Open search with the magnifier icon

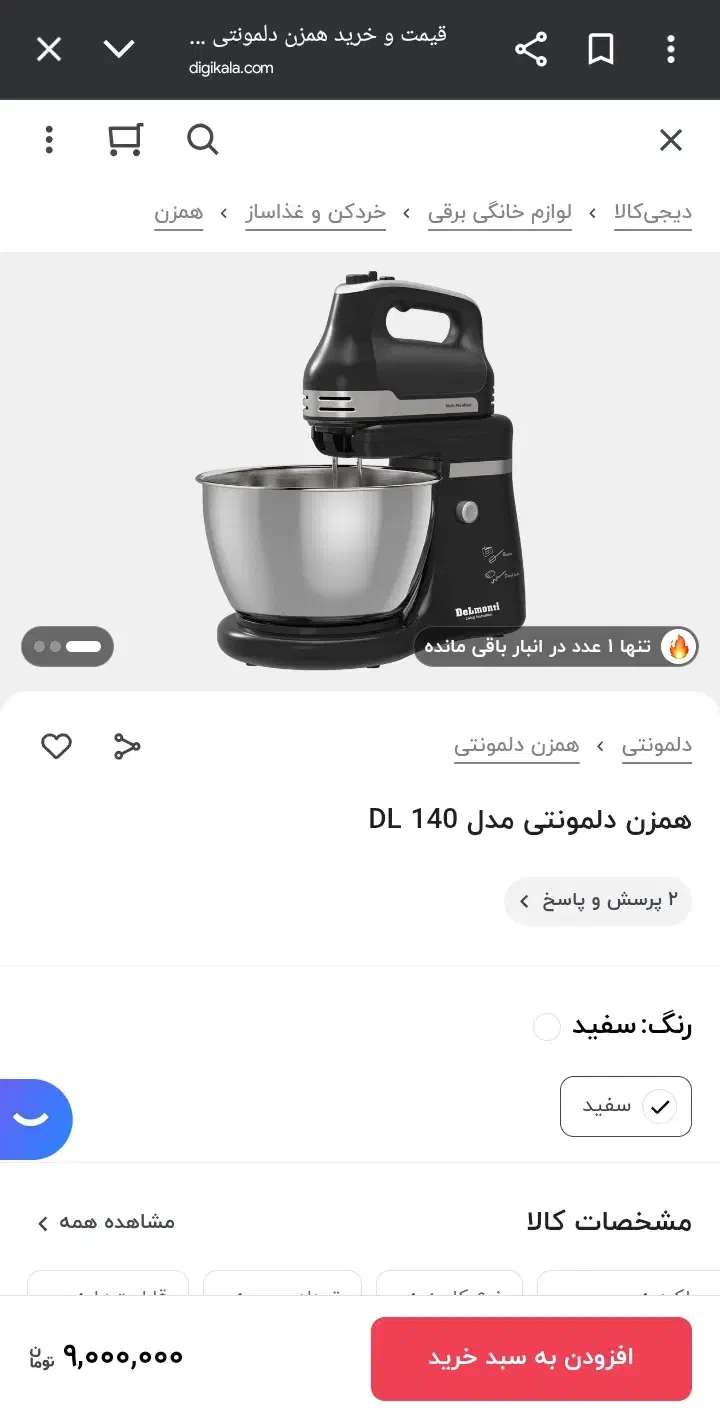pyautogui.click(x=203, y=140)
